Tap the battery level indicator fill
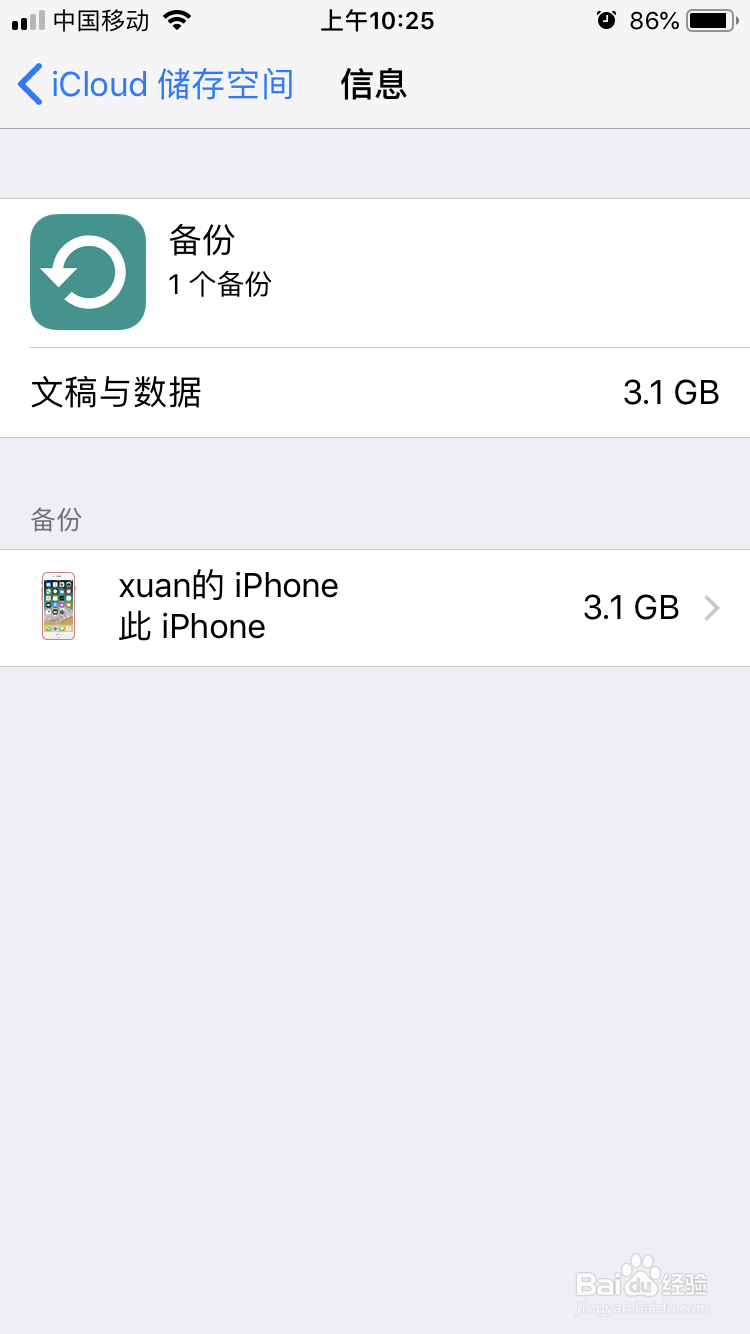The height and width of the screenshot is (1334, 750). pyautogui.click(x=710, y=20)
